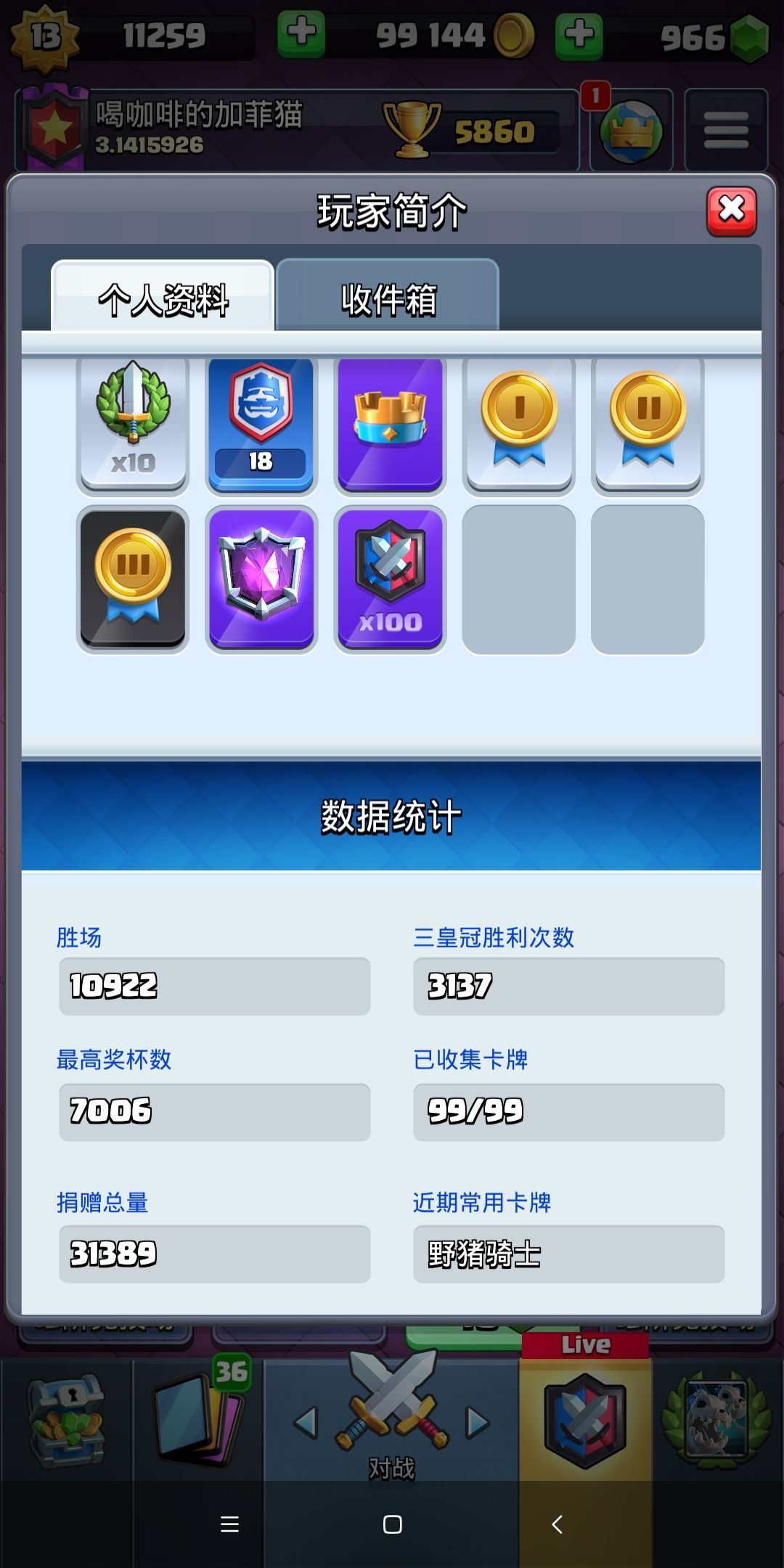The height and width of the screenshot is (1568, 784).
Task: Click the world icon with notification badge
Action: pyautogui.click(x=630, y=128)
